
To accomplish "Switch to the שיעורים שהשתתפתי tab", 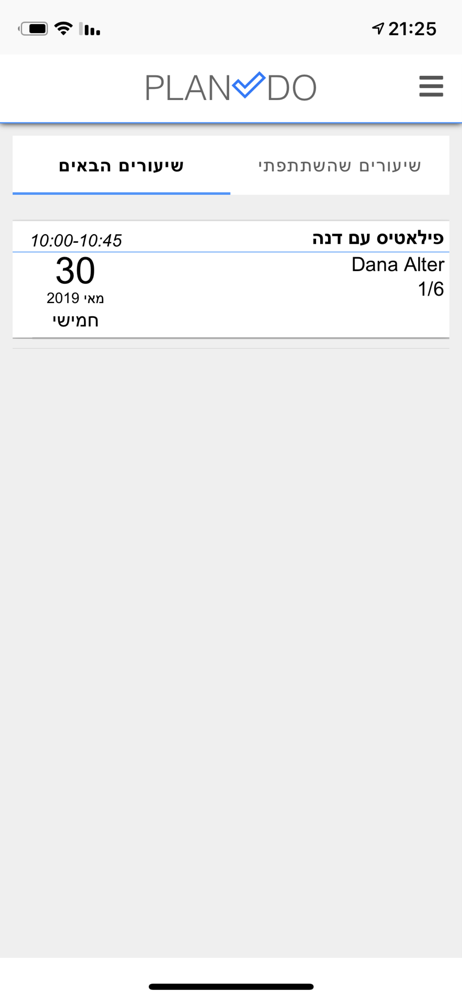I will (x=339, y=166).
